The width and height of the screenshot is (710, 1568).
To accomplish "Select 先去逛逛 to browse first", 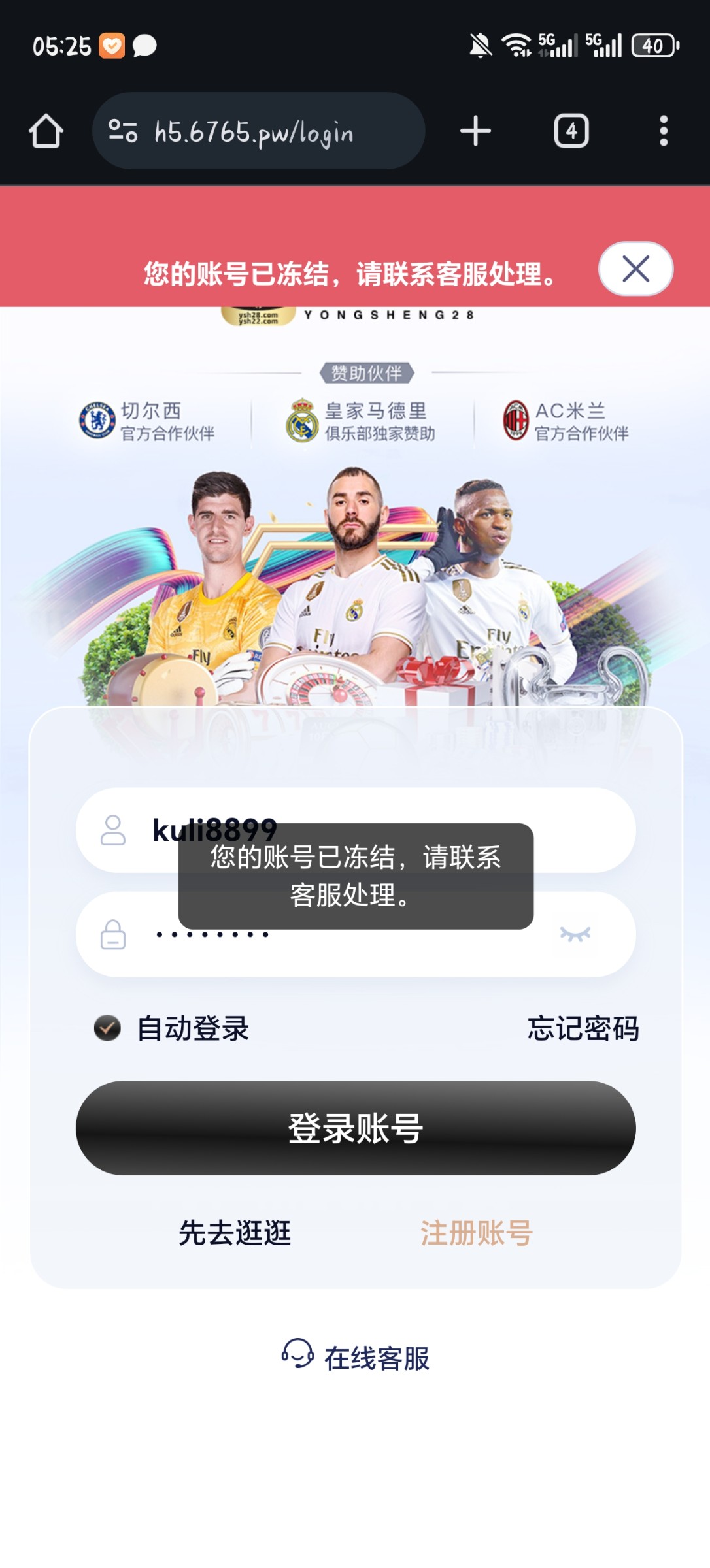I will (x=235, y=1233).
